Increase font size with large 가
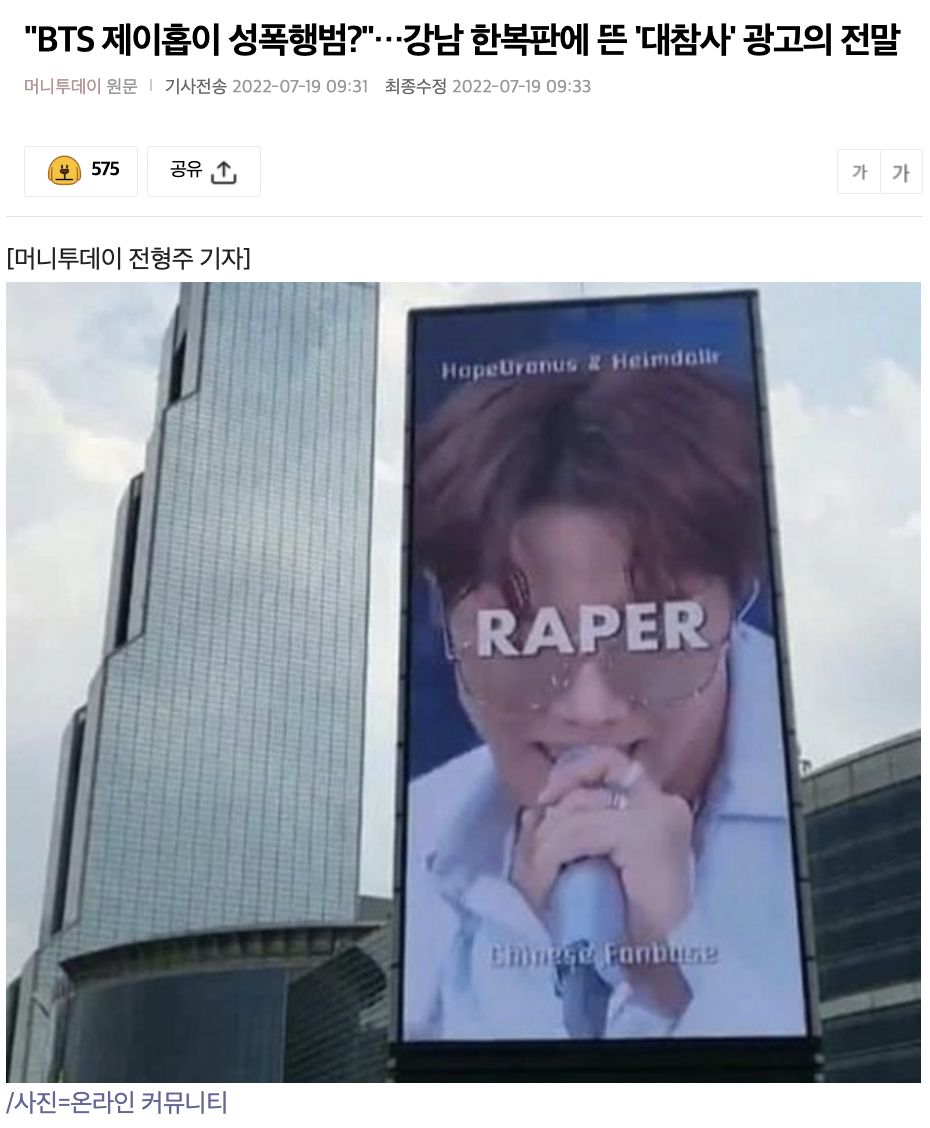 click(901, 172)
